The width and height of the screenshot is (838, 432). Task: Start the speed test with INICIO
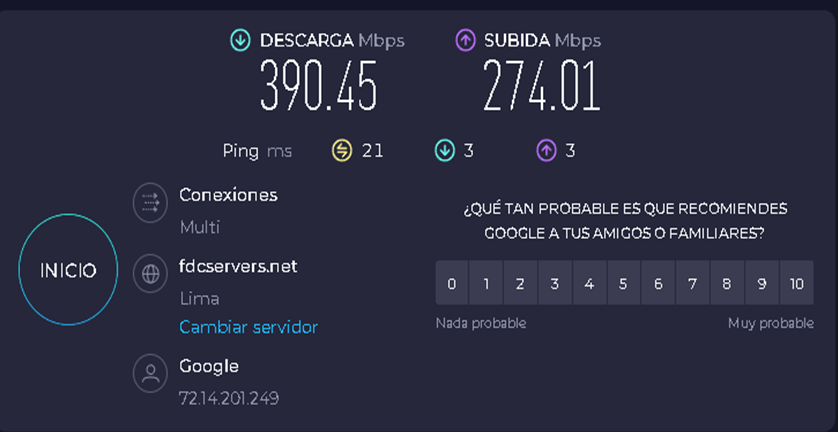[68, 270]
